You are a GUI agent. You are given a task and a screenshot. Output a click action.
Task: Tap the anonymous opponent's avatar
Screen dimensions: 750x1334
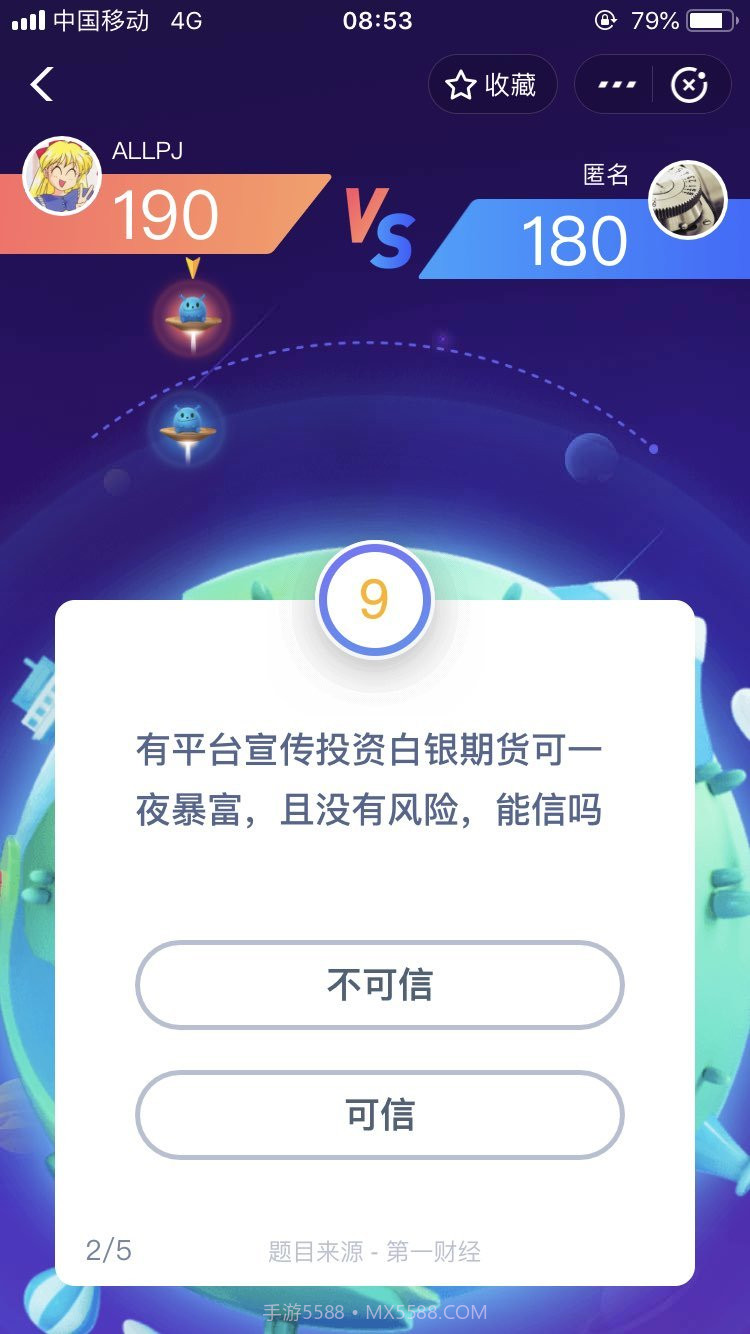click(689, 200)
